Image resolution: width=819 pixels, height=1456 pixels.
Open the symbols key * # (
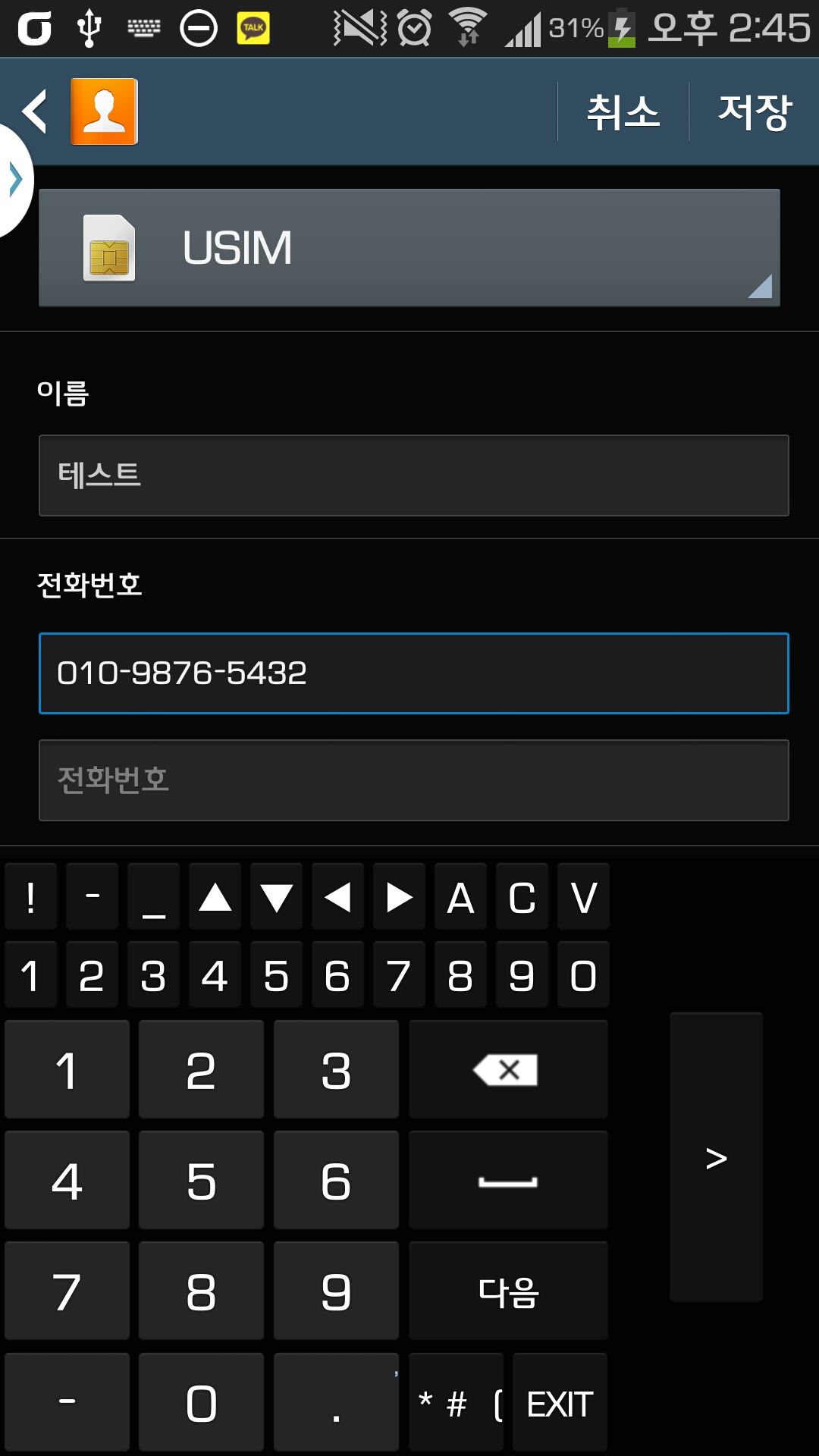(x=457, y=1404)
